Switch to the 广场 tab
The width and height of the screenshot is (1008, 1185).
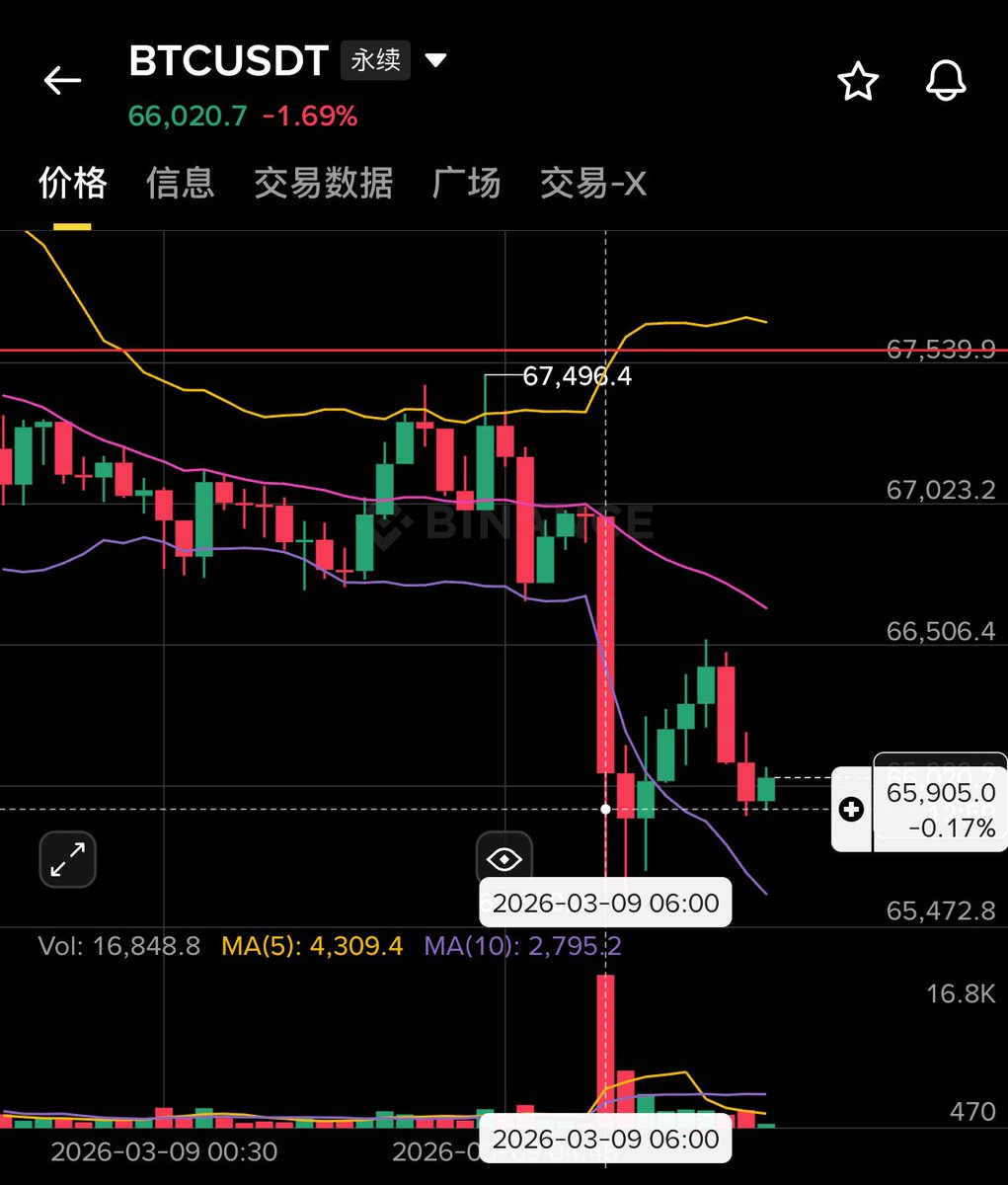466,184
